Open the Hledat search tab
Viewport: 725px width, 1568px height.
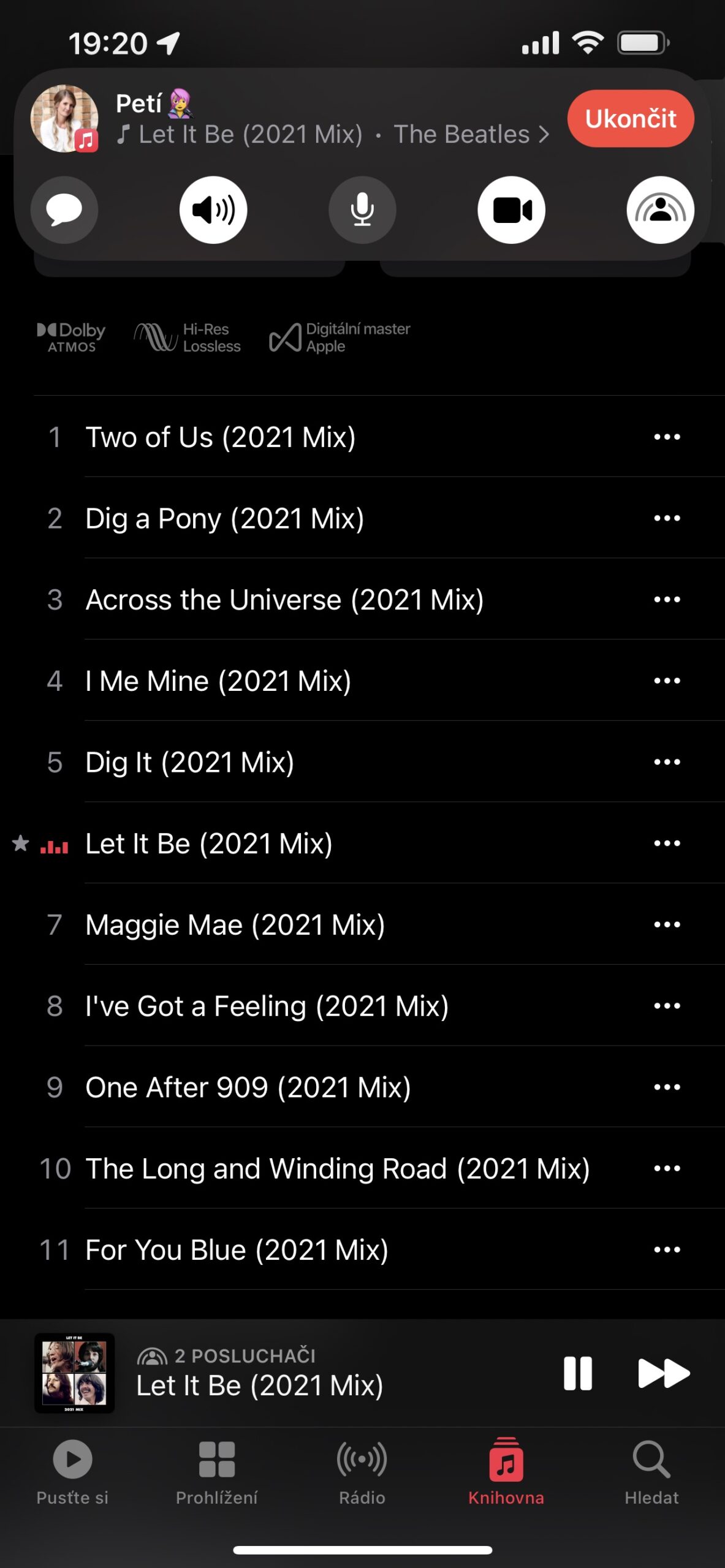[x=651, y=1471]
